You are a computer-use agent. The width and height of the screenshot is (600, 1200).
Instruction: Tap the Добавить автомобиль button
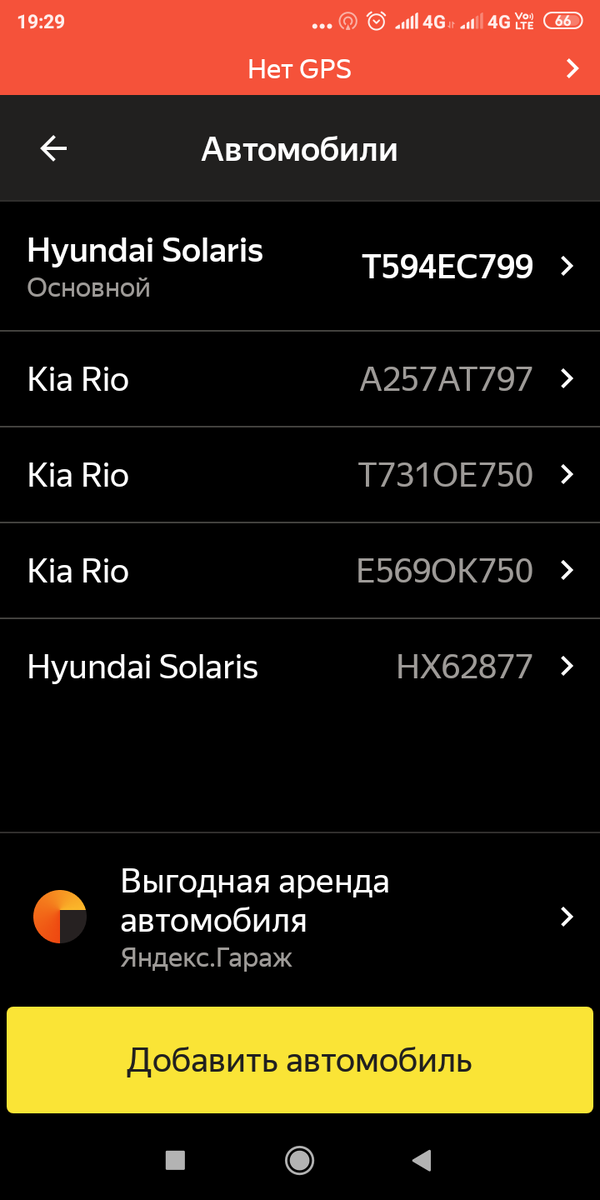(x=300, y=1060)
